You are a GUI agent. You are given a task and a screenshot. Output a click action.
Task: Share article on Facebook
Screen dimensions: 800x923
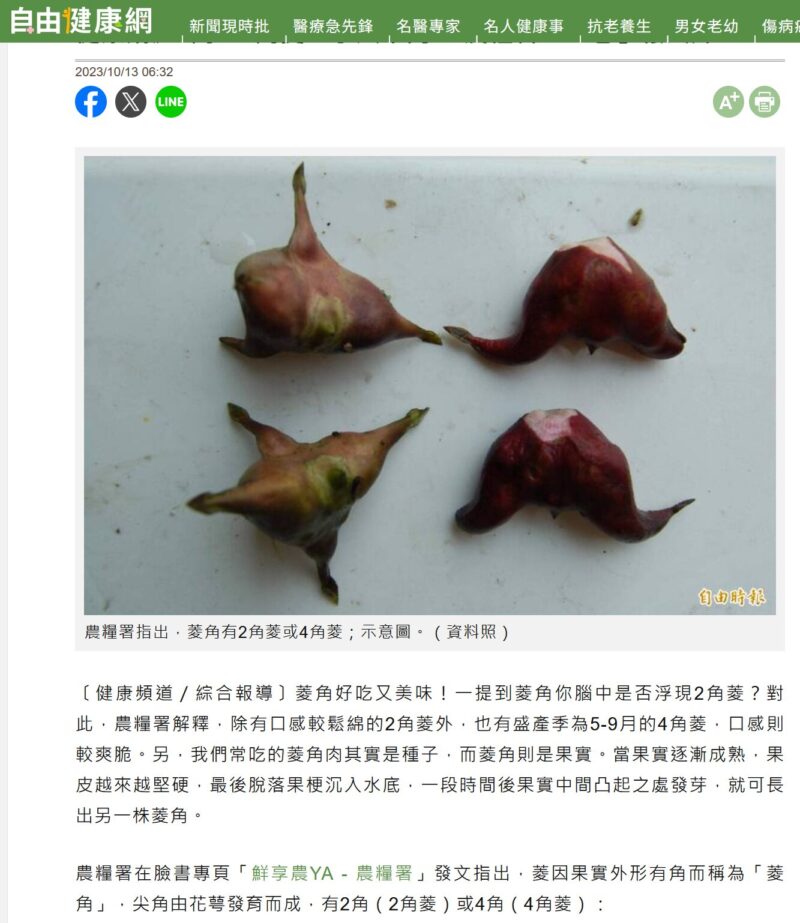(x=91, y=102)
